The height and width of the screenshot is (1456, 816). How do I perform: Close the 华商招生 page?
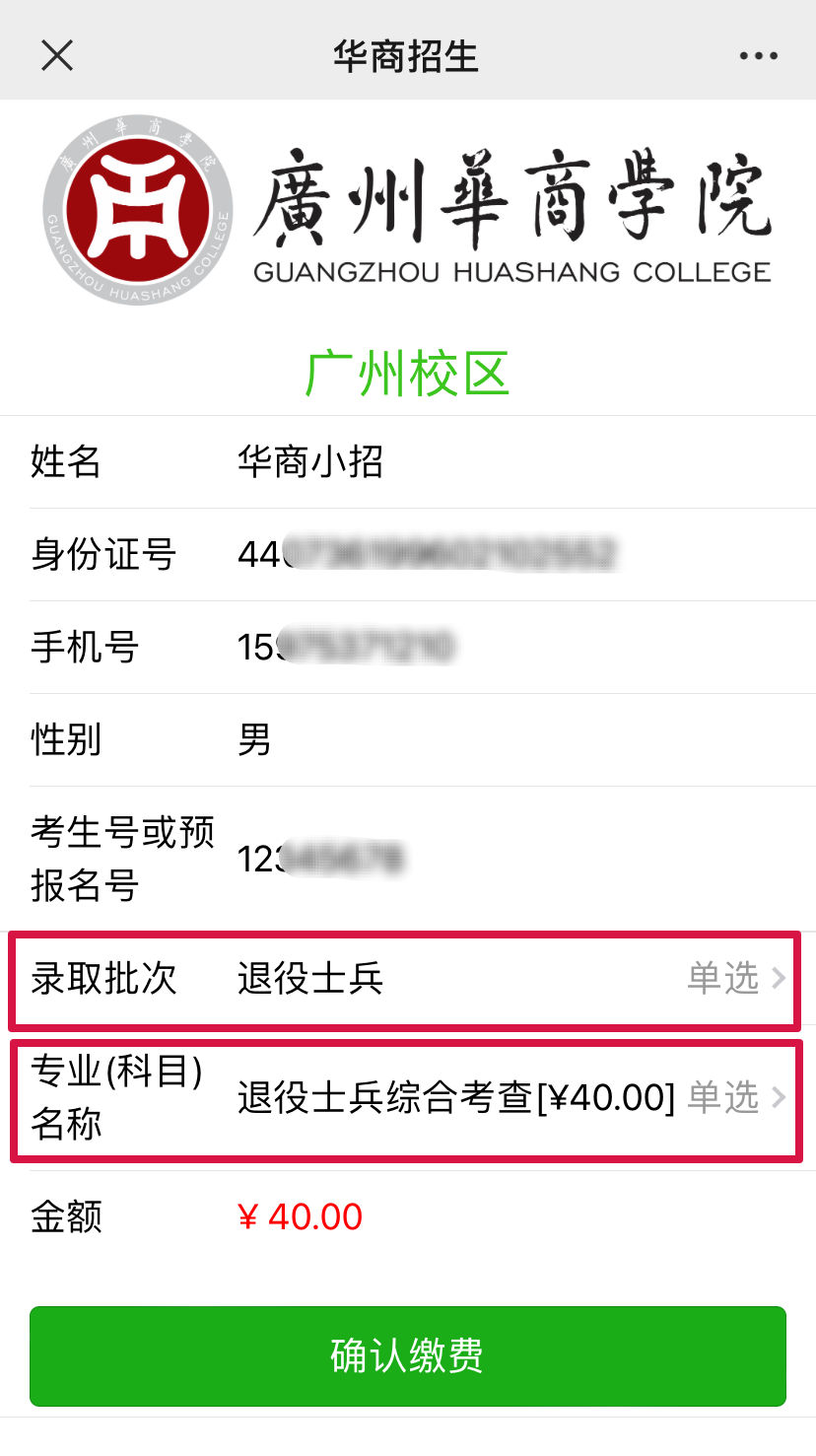coord(57,55)
